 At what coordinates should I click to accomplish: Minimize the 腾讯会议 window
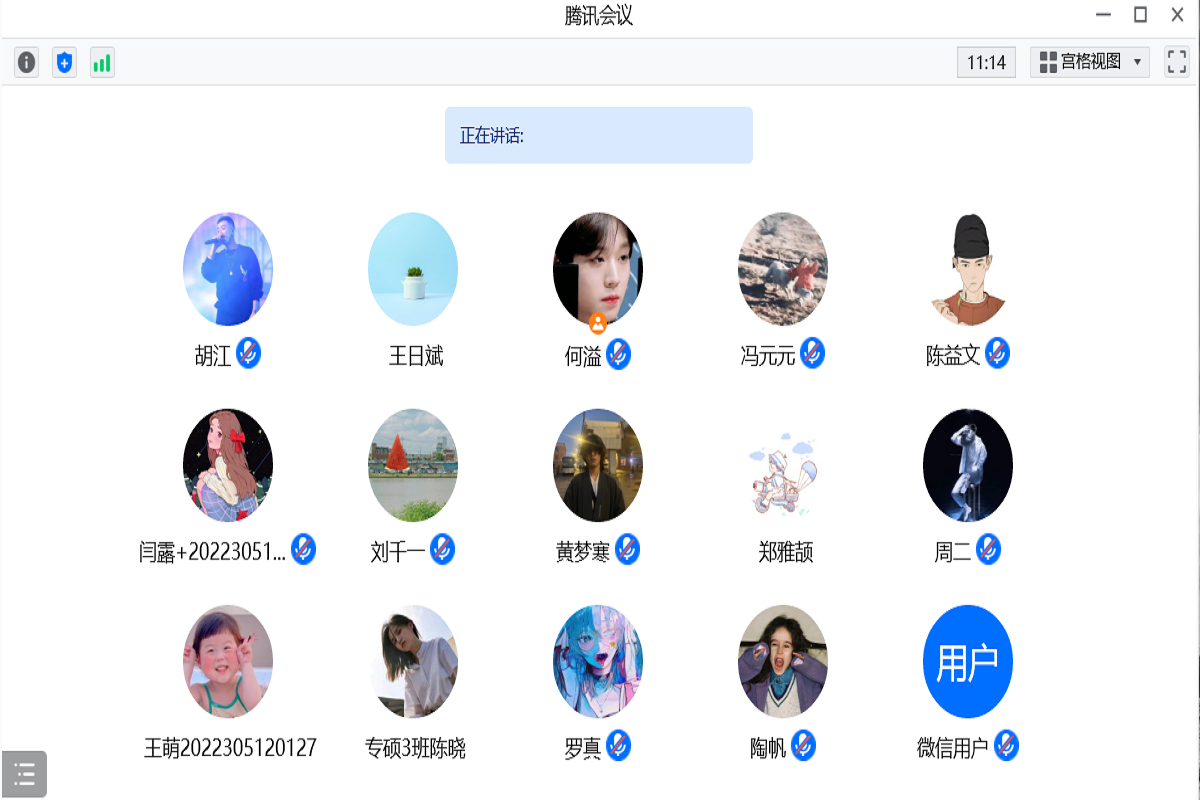pyautogui.click(x=1103, y=15)
